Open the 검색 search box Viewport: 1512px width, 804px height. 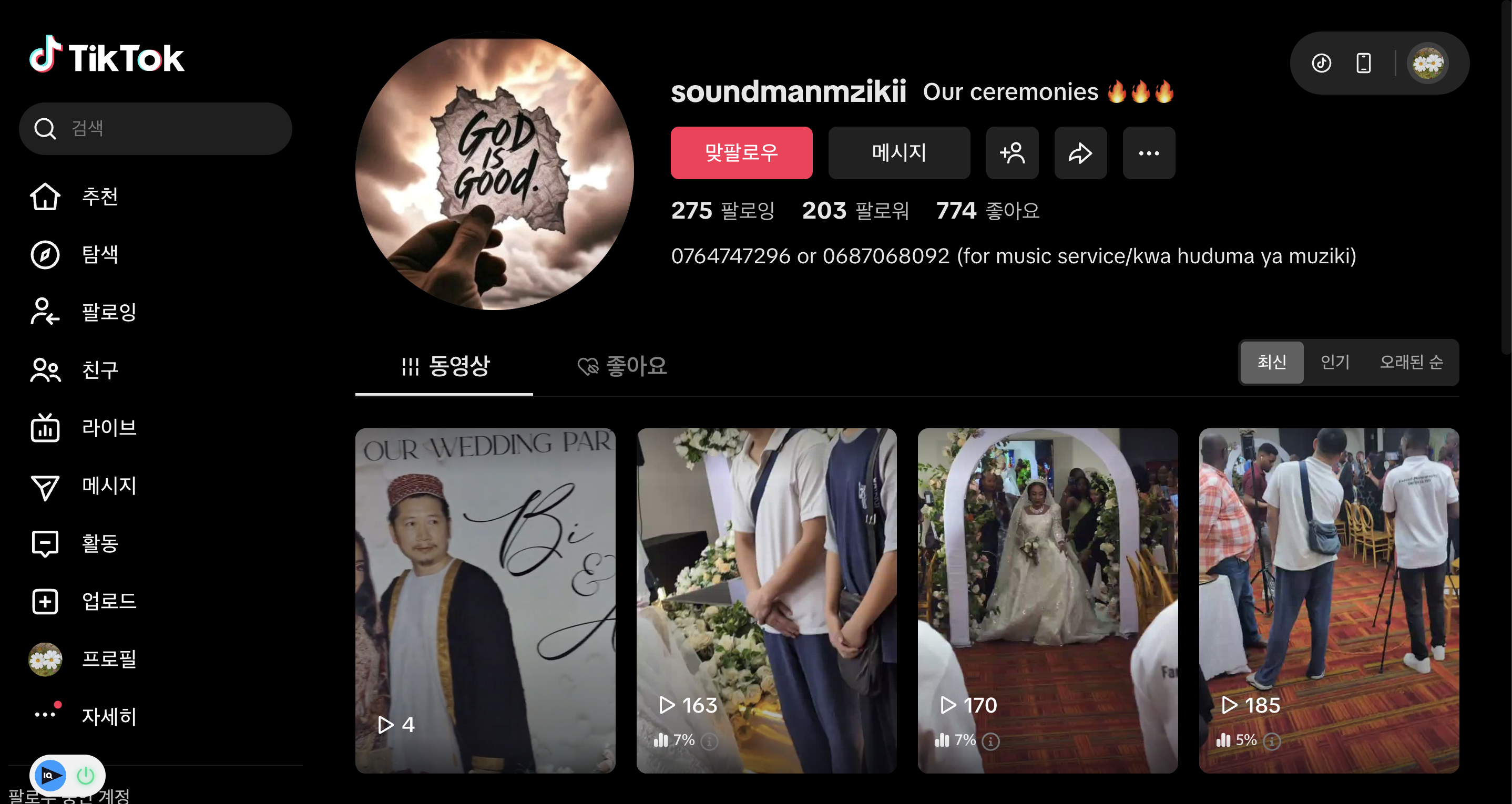coord(156,129)
